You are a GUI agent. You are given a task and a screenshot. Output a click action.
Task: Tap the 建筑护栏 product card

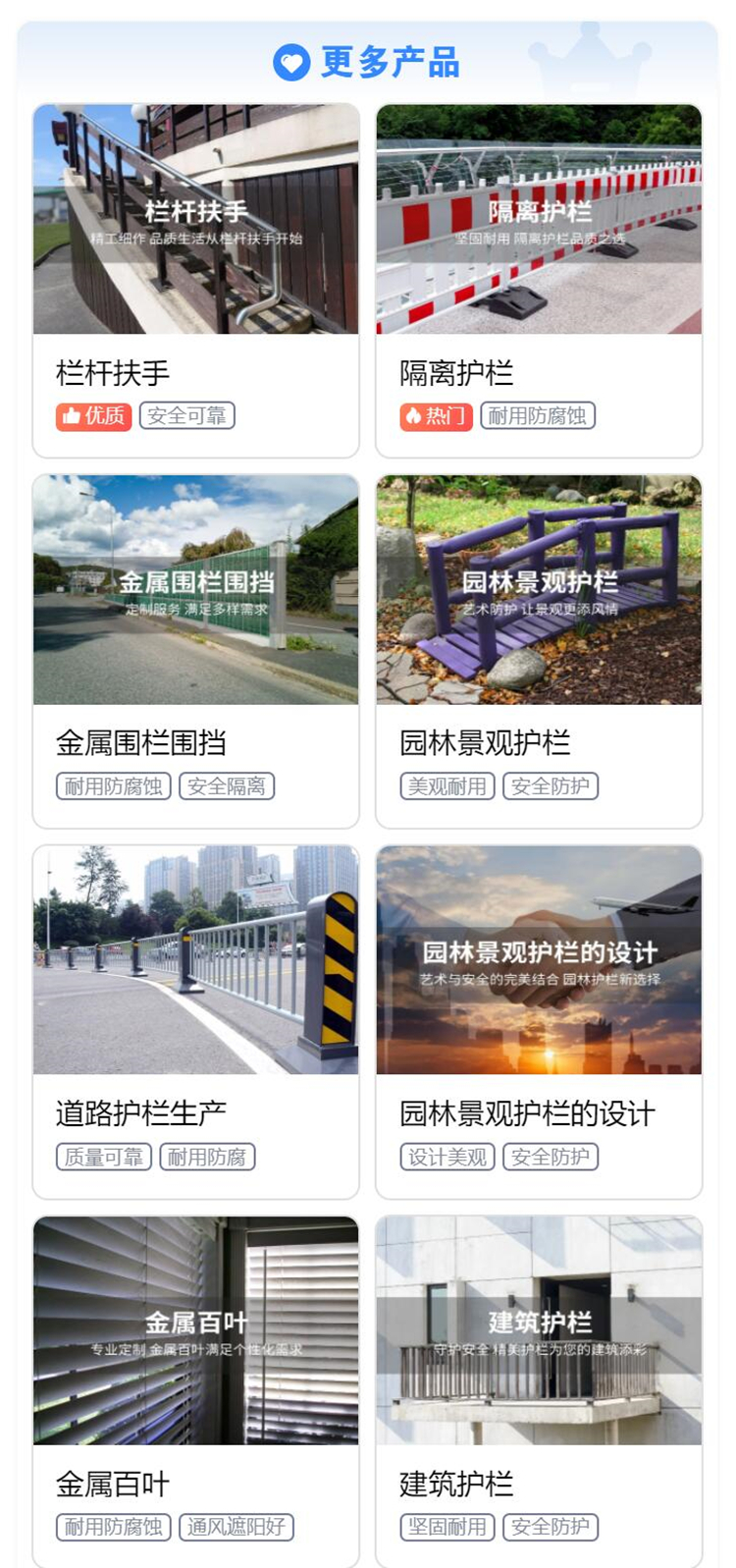pyautogui.click(x=539, y=1389)
